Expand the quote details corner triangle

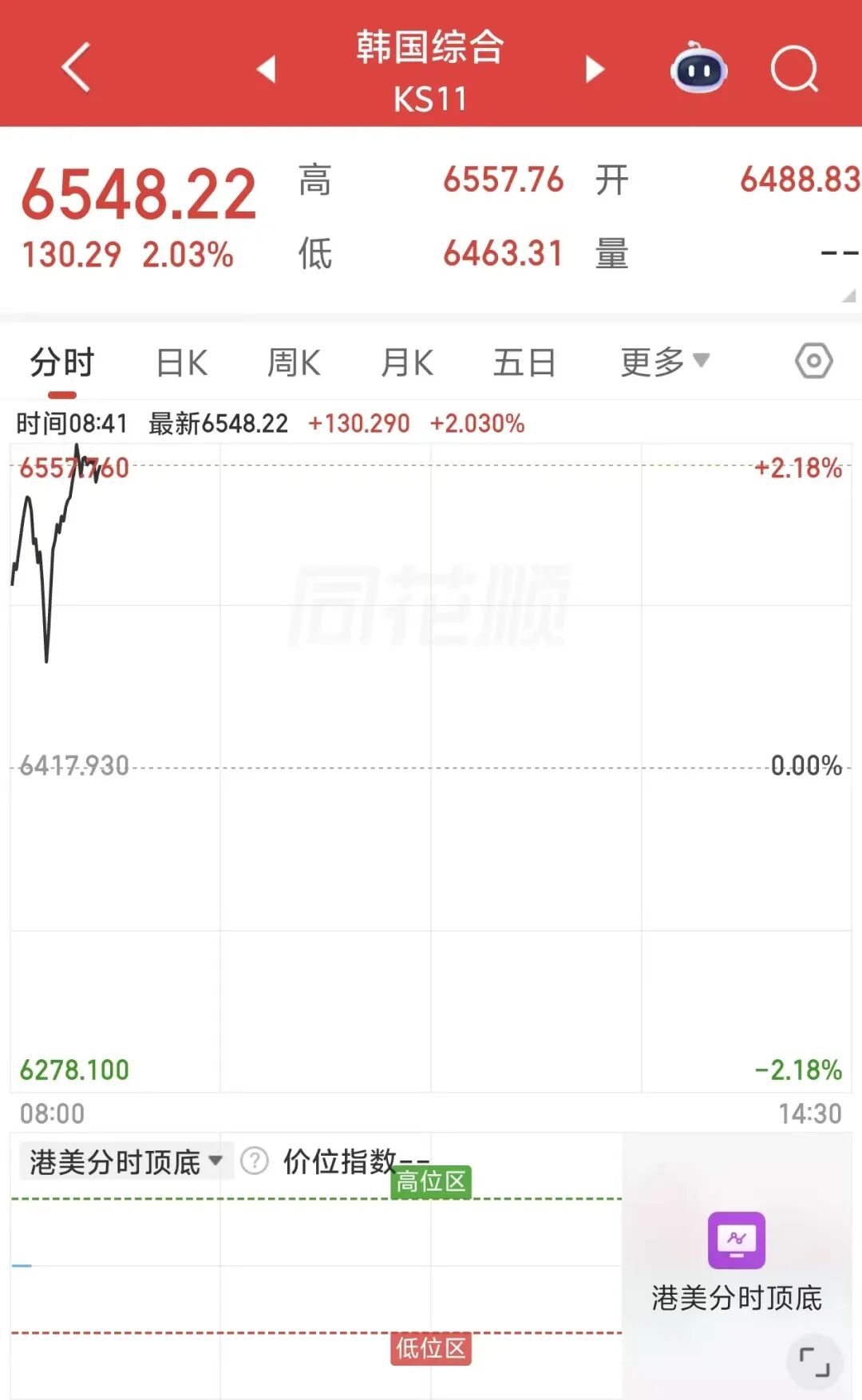[848, 296]
